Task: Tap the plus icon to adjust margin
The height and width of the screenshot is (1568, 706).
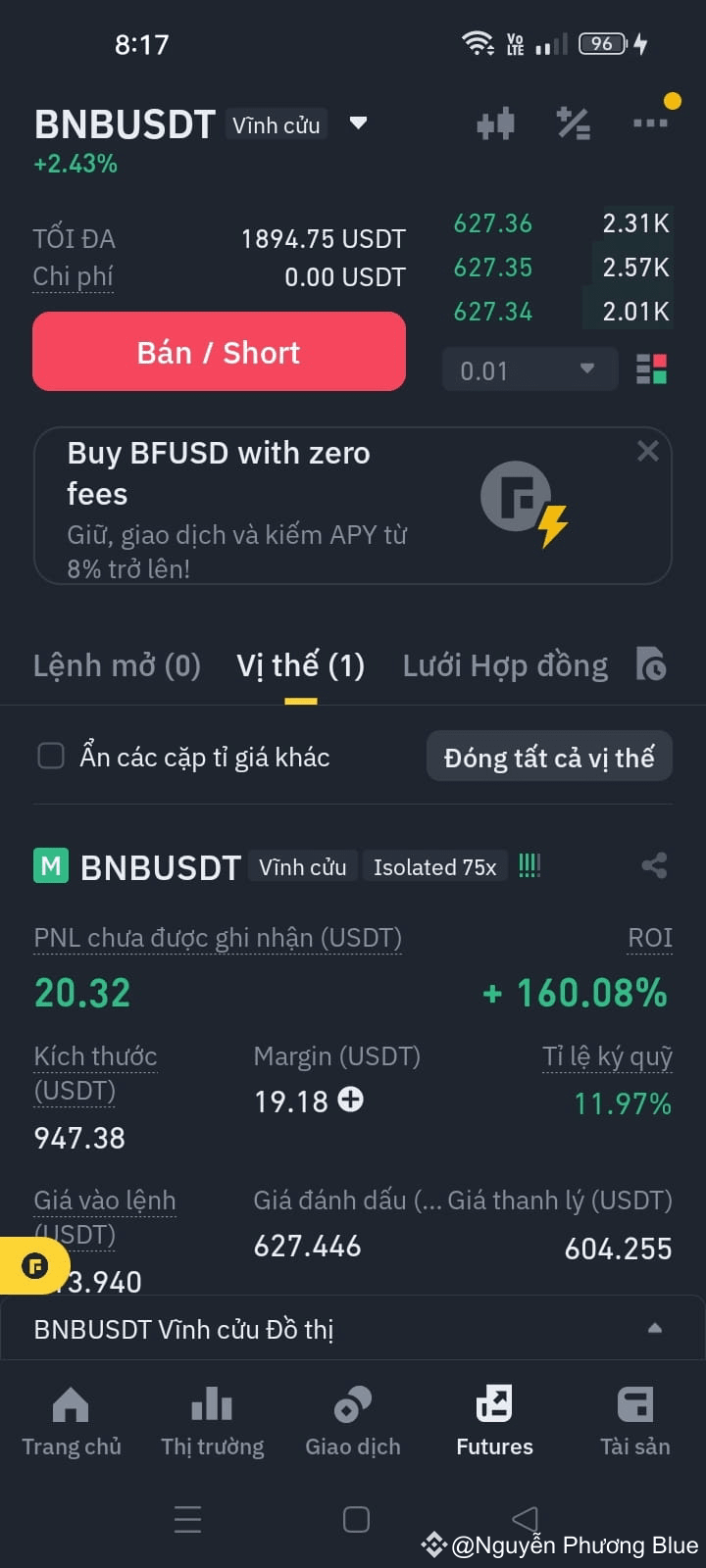Action: tap(350, 1101)
